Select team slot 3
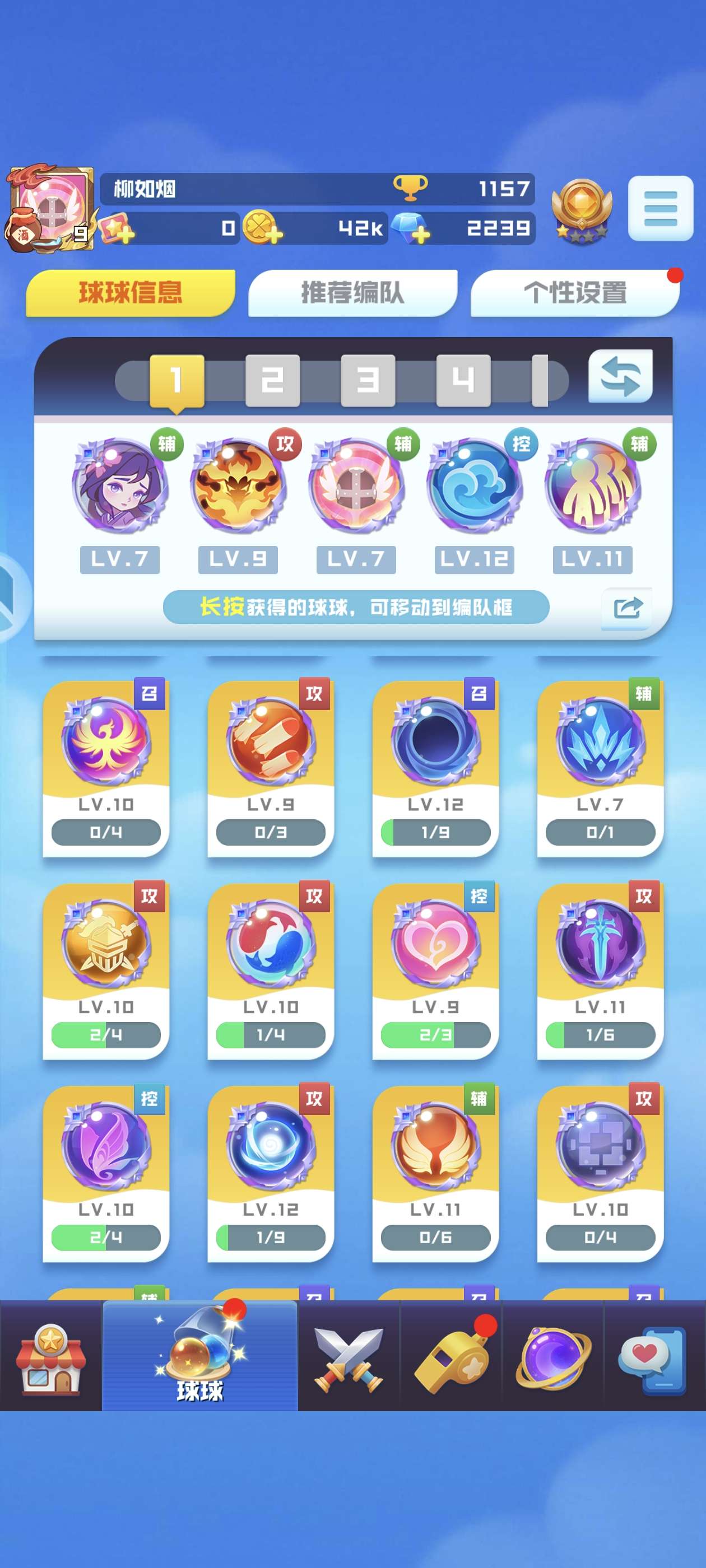The image size is (706, 1568). (368, 380)
